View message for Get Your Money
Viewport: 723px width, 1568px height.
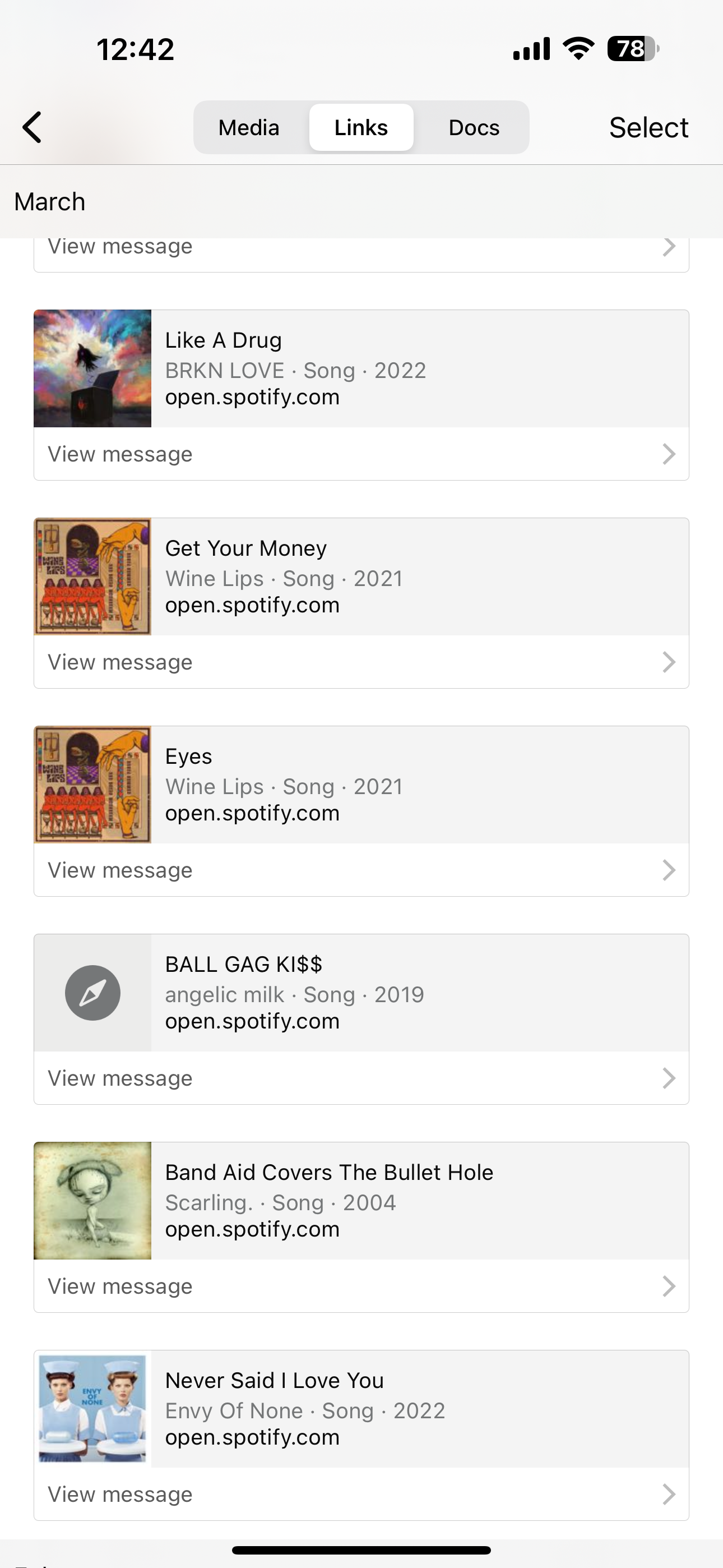[361, 662]
